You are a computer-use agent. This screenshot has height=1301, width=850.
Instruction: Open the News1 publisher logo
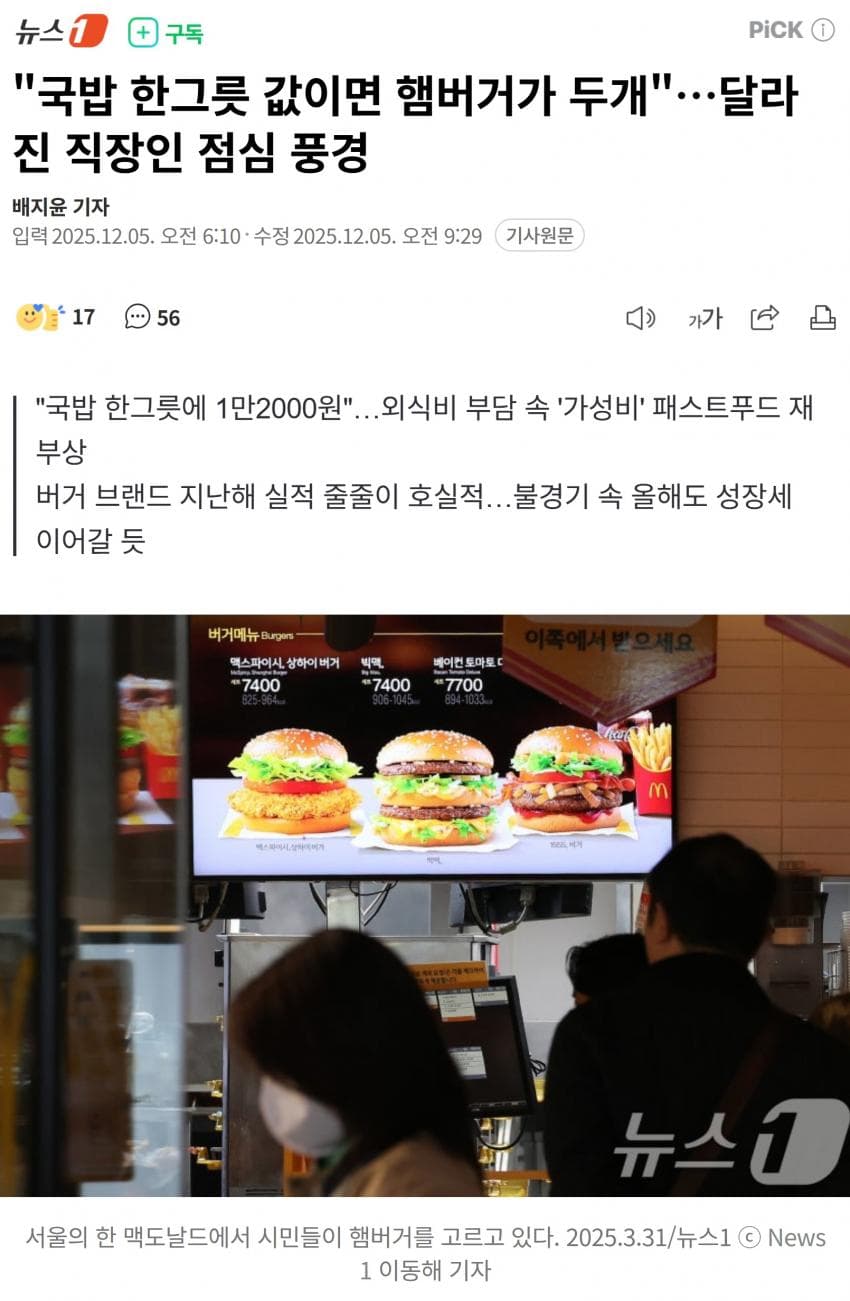[x=60, y=32]
